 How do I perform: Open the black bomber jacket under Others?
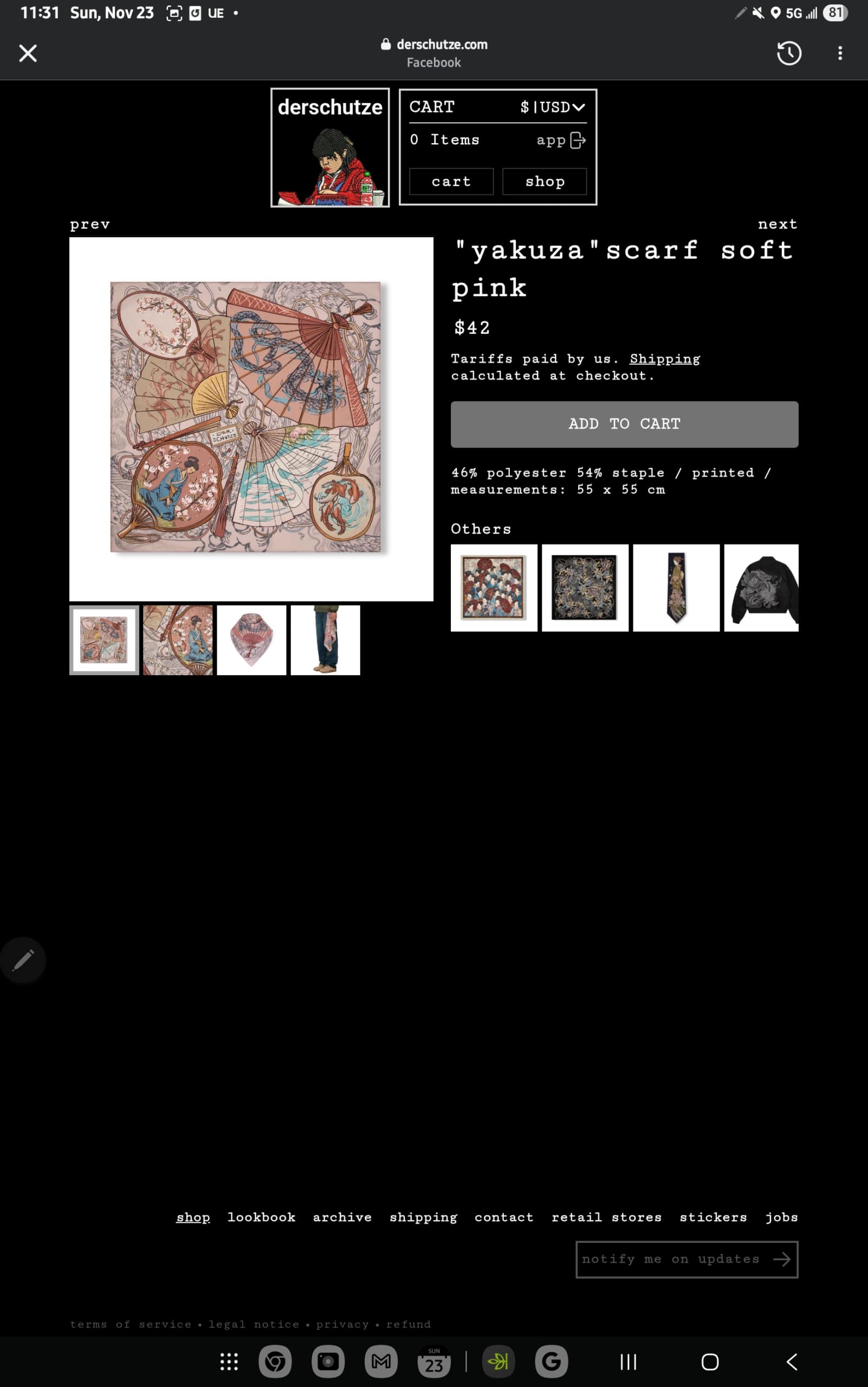click(761, 587)
